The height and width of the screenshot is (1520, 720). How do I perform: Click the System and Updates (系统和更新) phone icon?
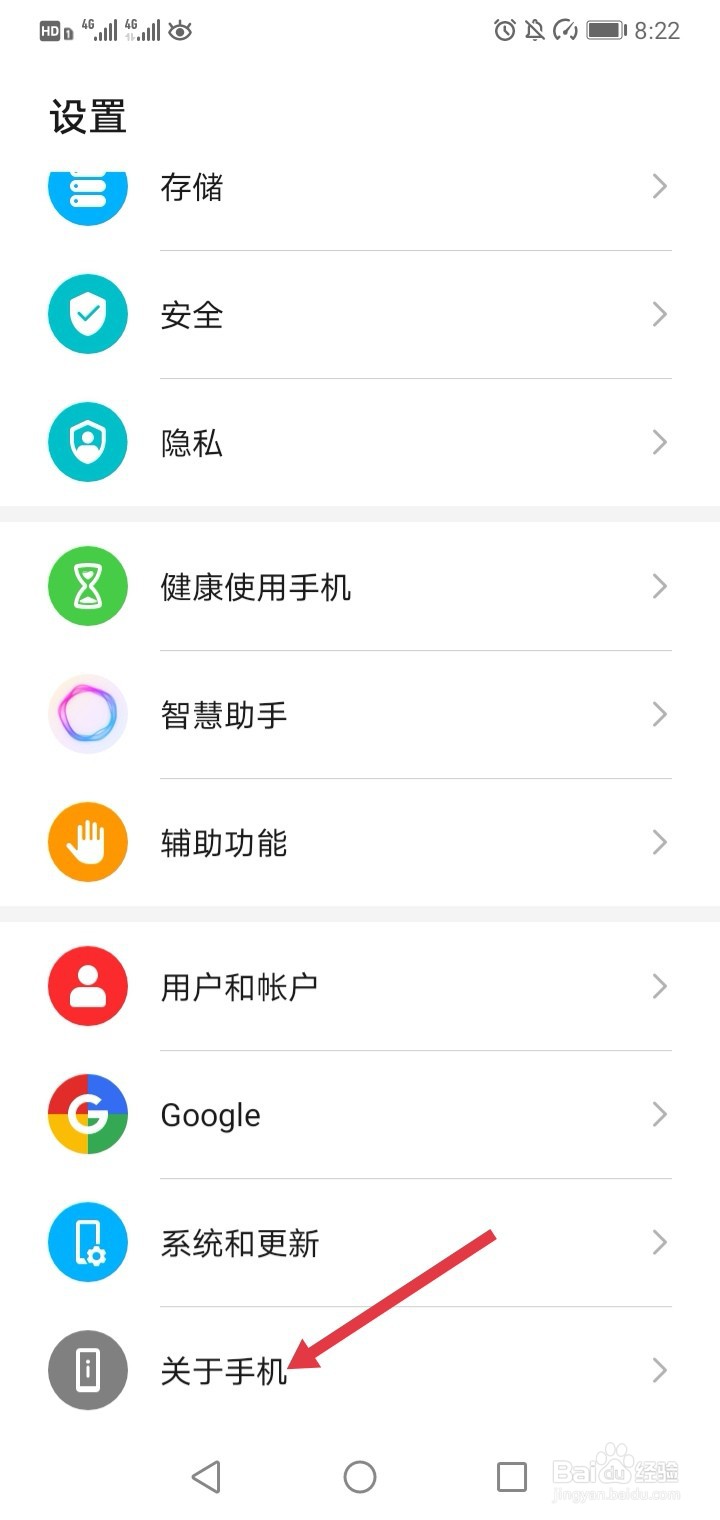pos(88,1242)
